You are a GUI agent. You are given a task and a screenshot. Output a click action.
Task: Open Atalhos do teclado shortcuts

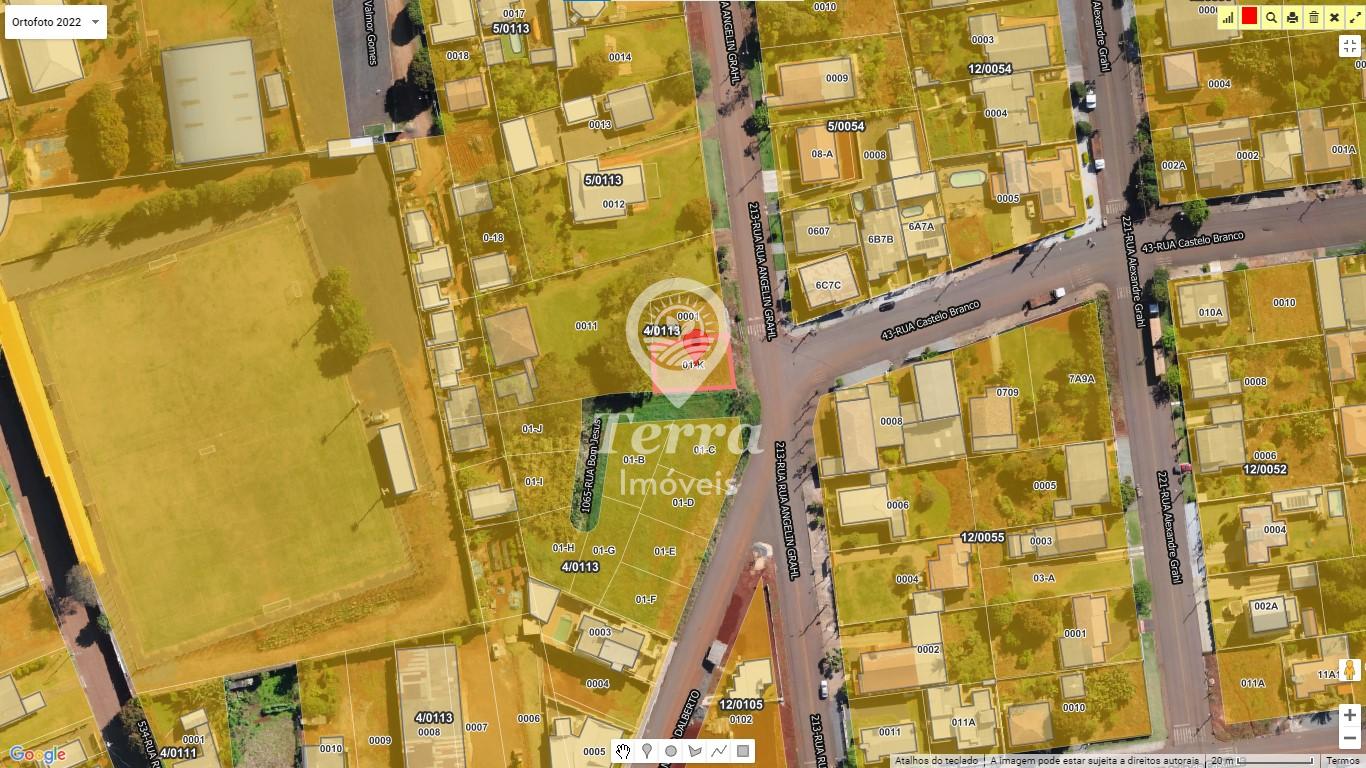937,761
